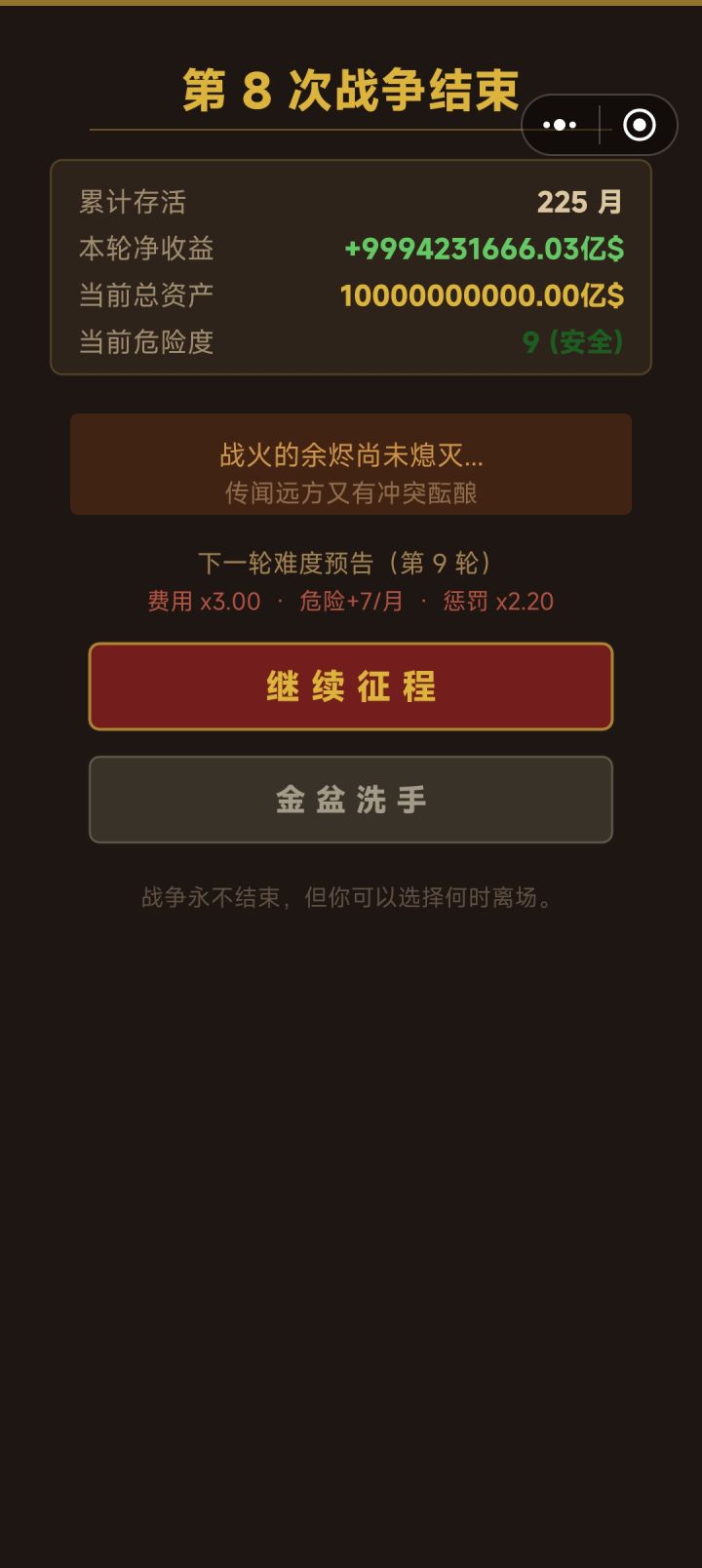Image resolution: width=702 pixels, height=1568 pixels.
Task: Tap the 9 (安全) danger rating
Action: (x=570, y=343)
